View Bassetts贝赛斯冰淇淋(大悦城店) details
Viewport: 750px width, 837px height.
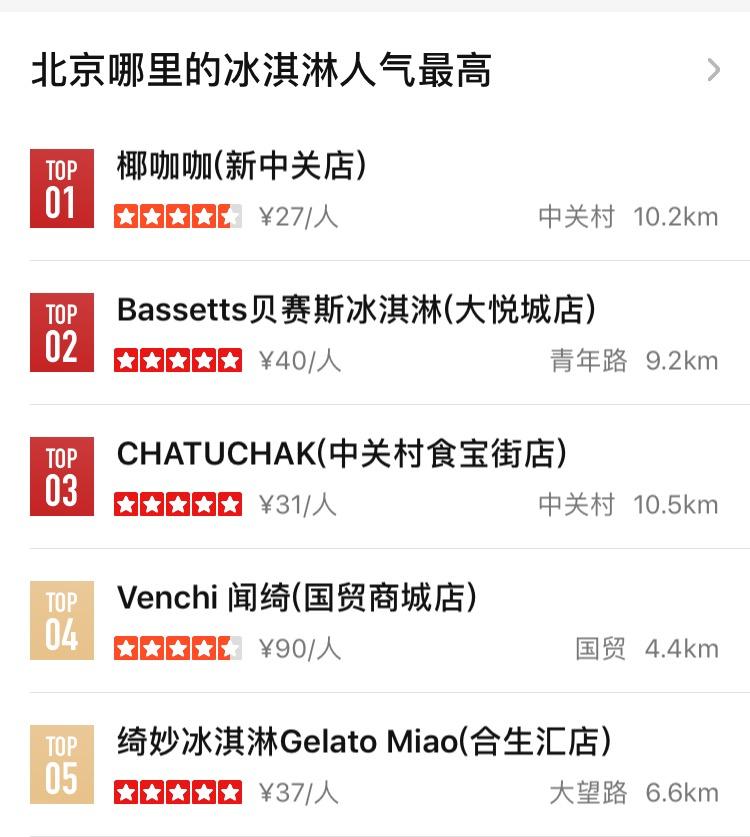(x=356, y=310)
